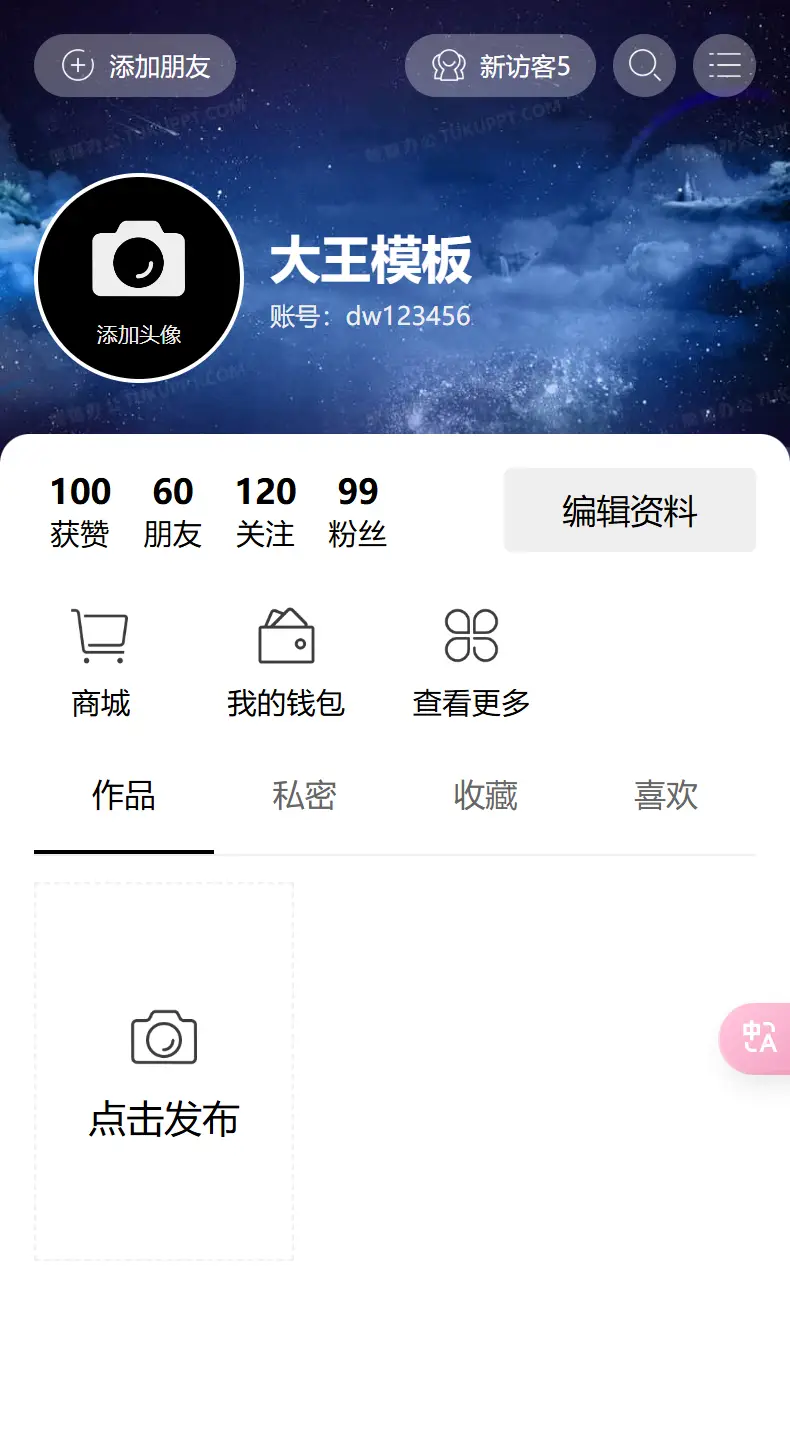Viewport: 790px width, 1450px height.
Task: View the 获赞 likes count
Action: [x=80, y=512]
